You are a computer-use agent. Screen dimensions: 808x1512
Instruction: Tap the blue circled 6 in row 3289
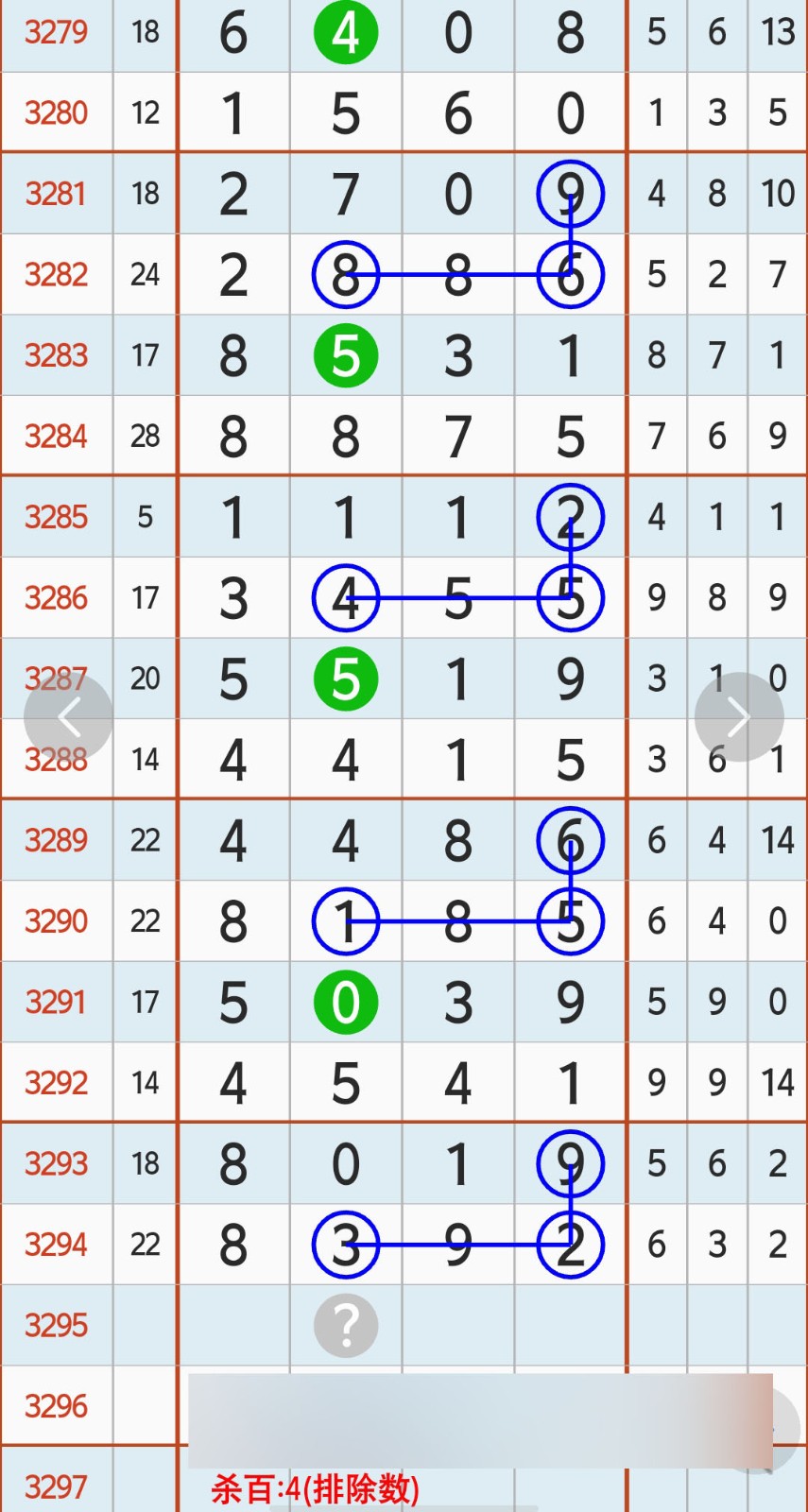point(571,839)
